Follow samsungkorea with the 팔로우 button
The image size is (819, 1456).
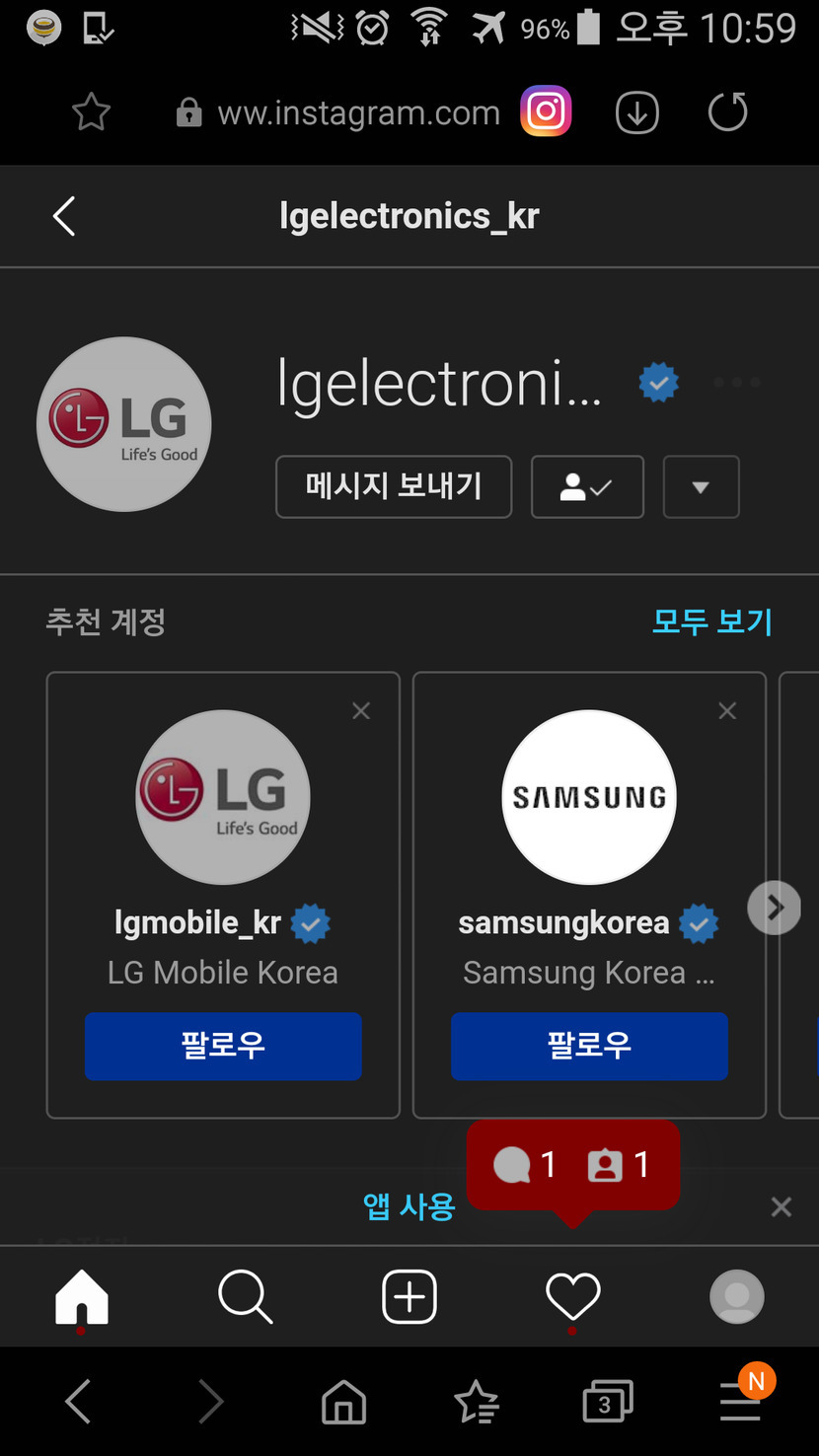click(x=589, y=1046)
